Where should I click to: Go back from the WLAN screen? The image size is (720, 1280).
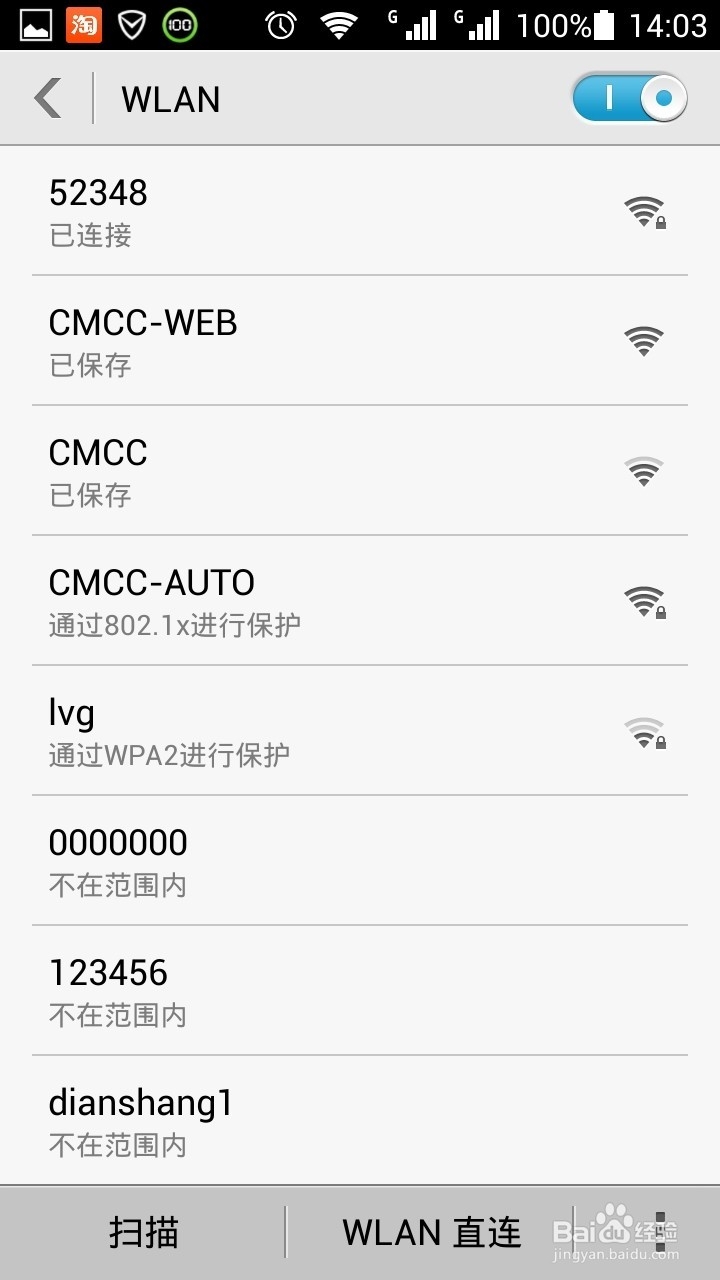[48, 99]
